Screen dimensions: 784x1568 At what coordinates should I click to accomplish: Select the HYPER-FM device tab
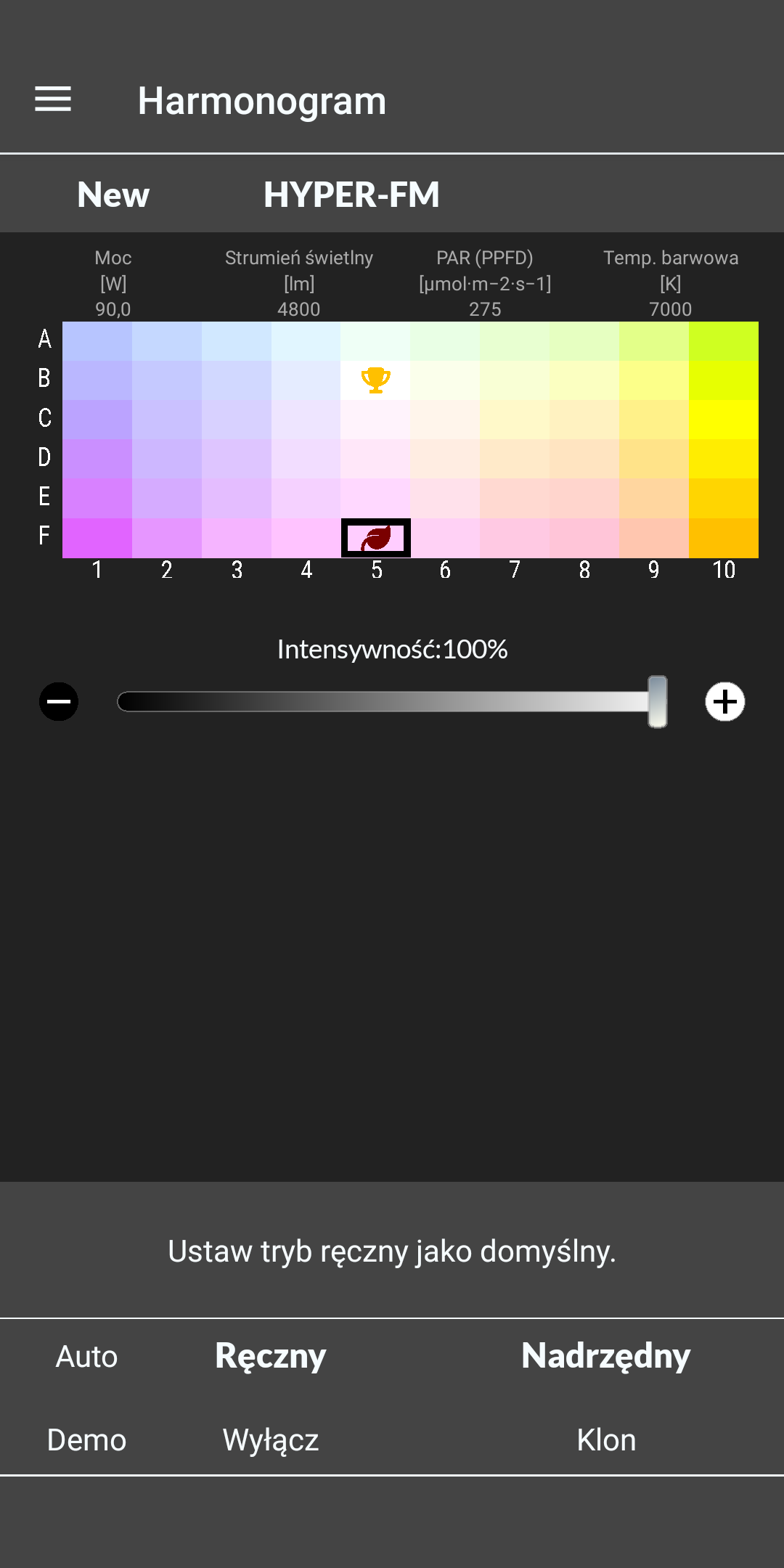click(x=351, y=195)
